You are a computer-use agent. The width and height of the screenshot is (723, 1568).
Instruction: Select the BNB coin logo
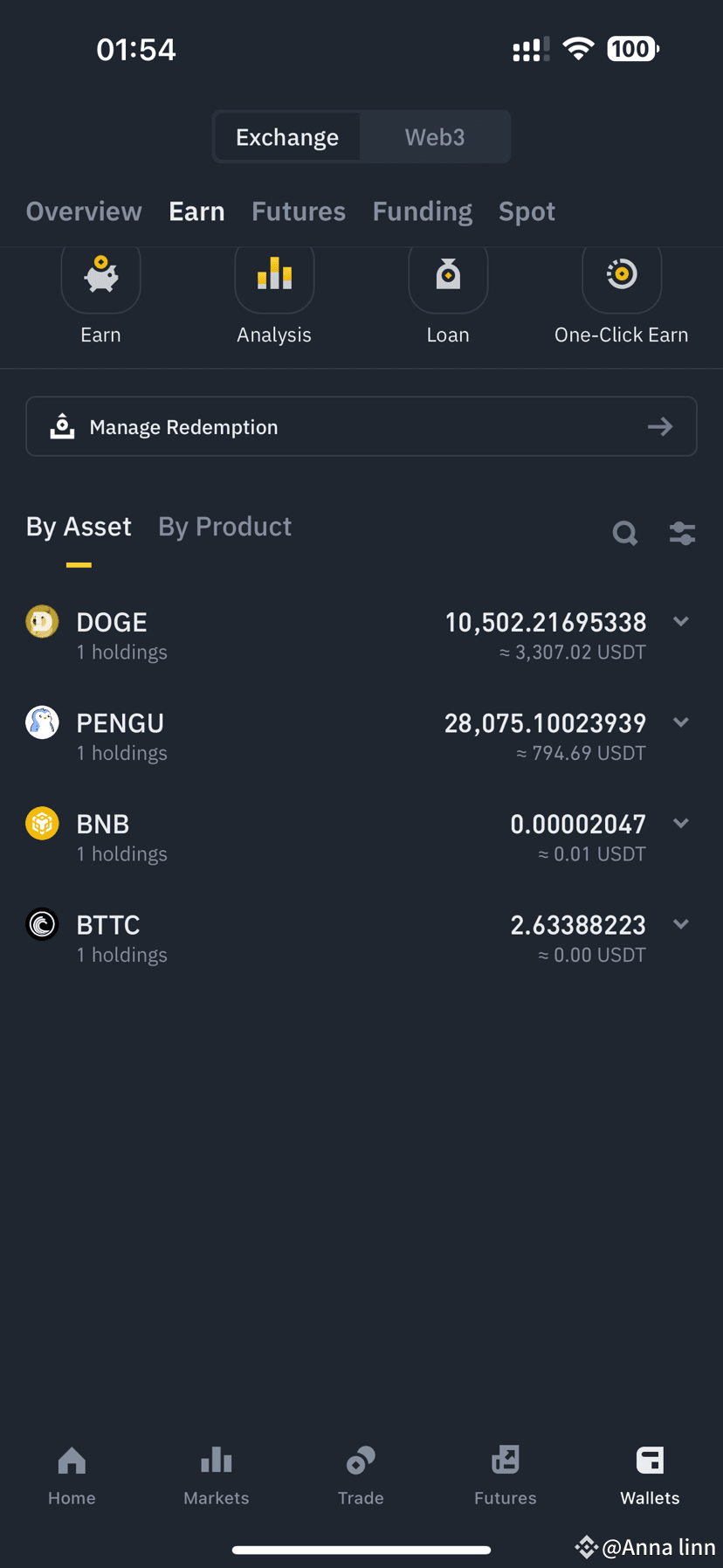click(42, 823)
